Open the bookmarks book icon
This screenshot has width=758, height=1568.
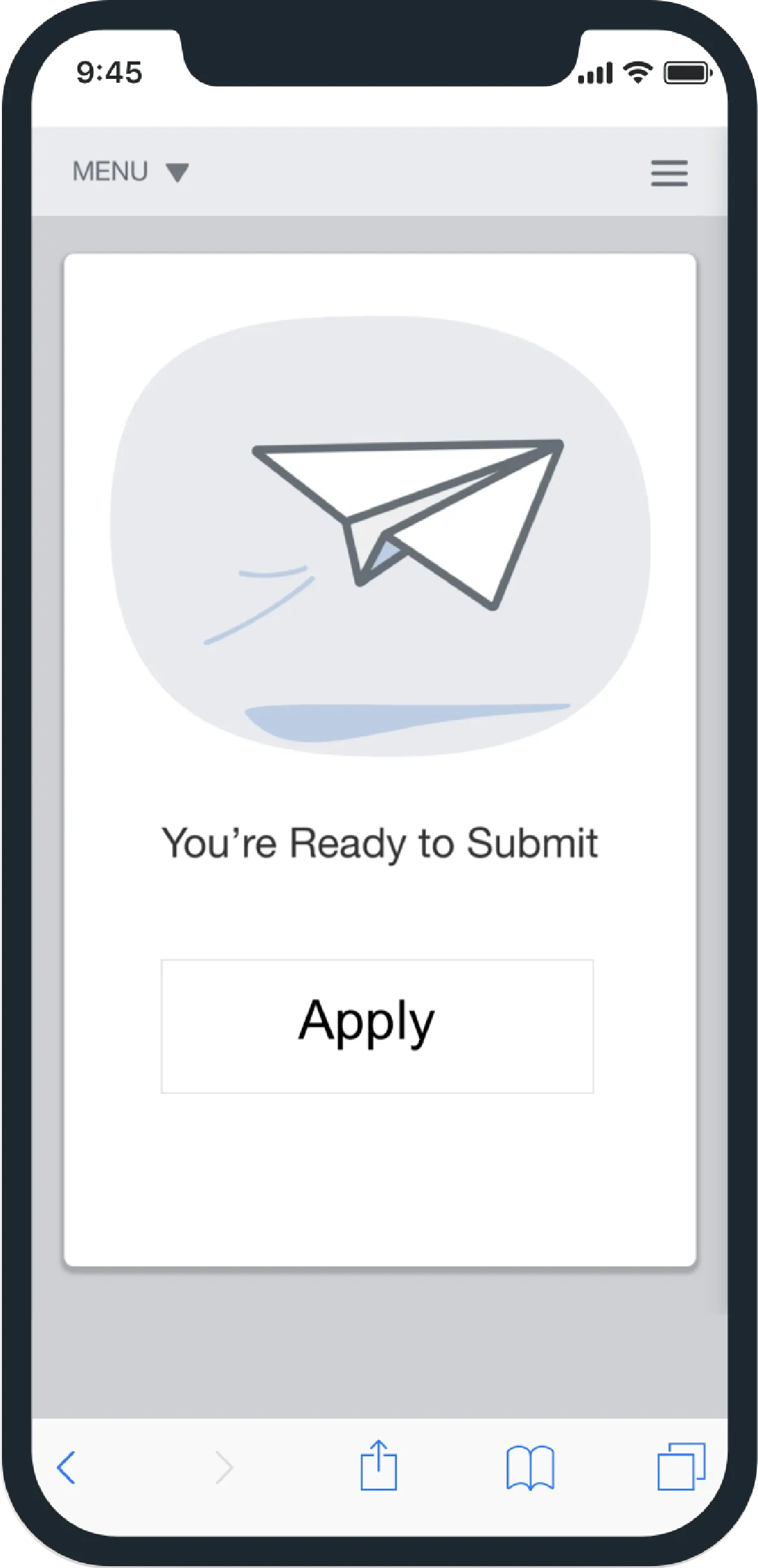(530, 1468)
